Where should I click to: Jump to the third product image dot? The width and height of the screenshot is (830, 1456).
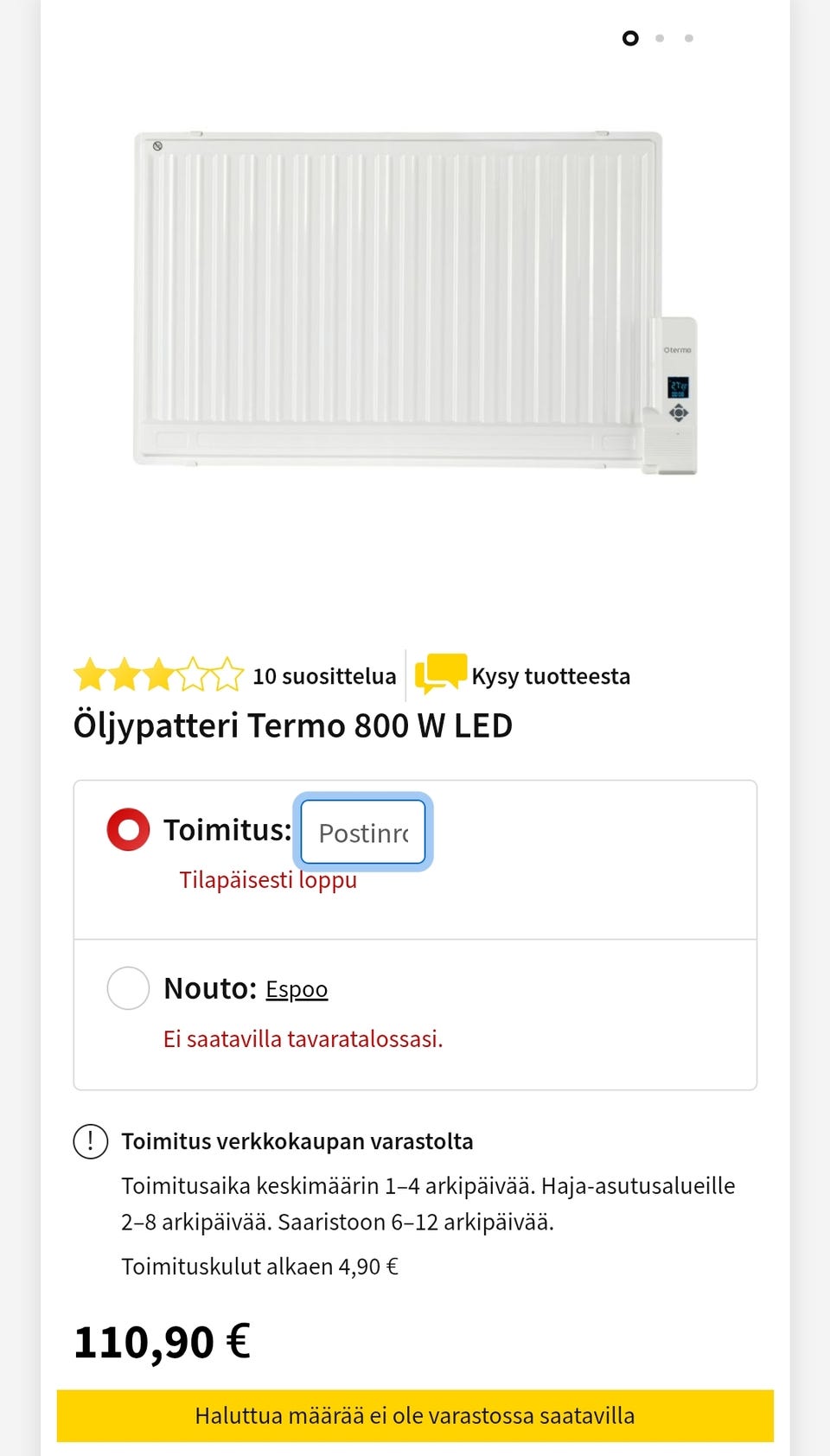click(688, 38)
